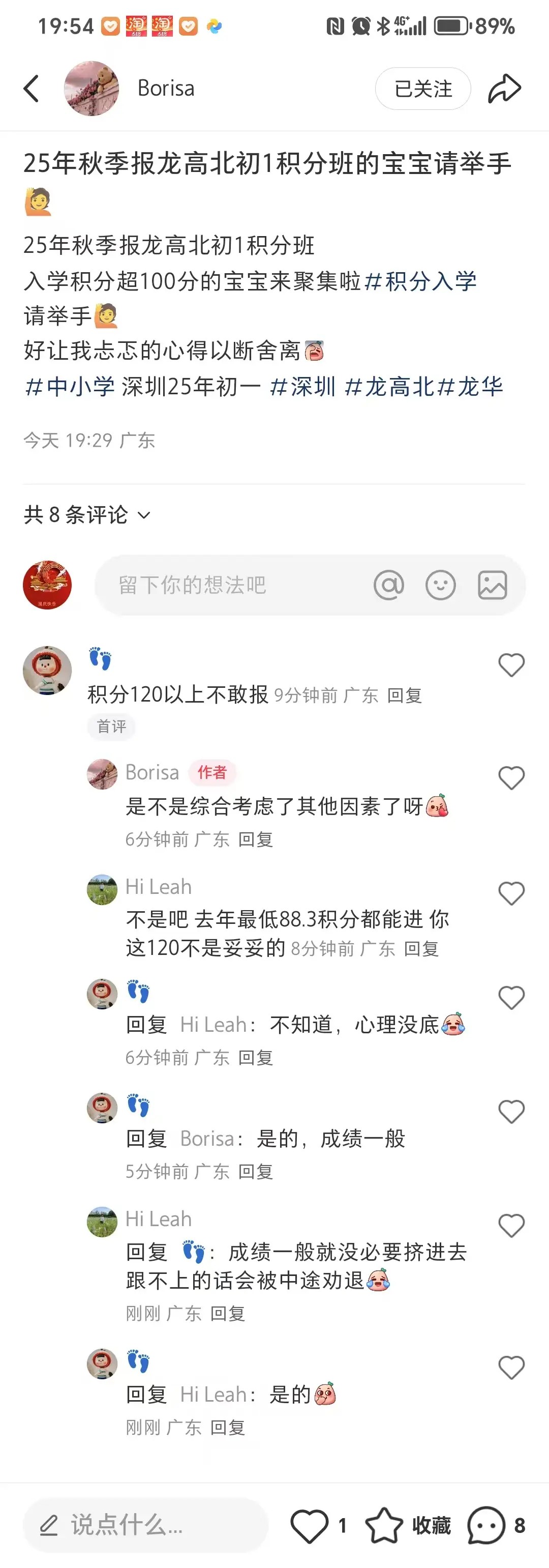Tap the 留下你的想法吧 comment field
Viewport: 549px width, 1568px height.
231,585
